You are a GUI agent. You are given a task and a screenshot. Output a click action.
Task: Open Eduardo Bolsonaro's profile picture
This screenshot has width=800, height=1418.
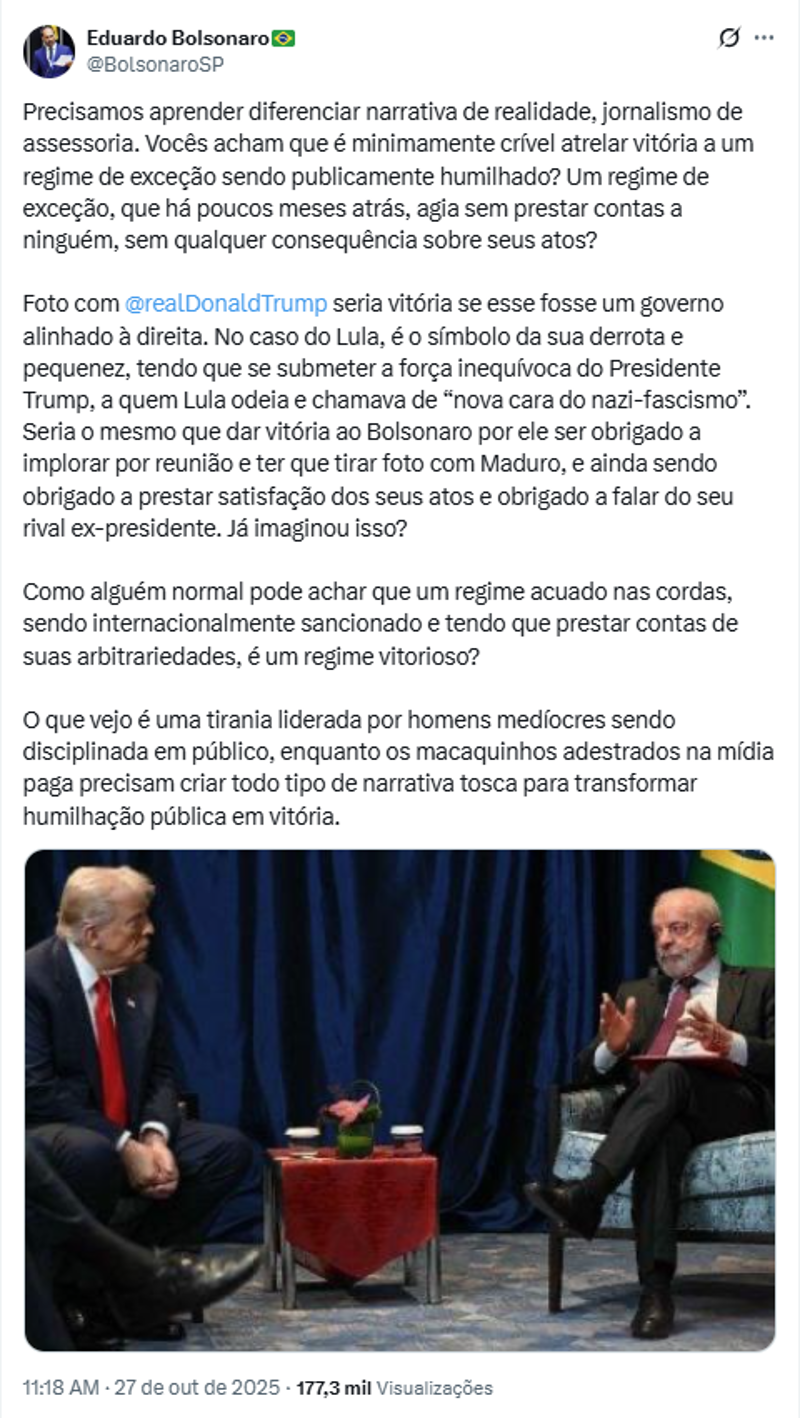tap(49, 51)
